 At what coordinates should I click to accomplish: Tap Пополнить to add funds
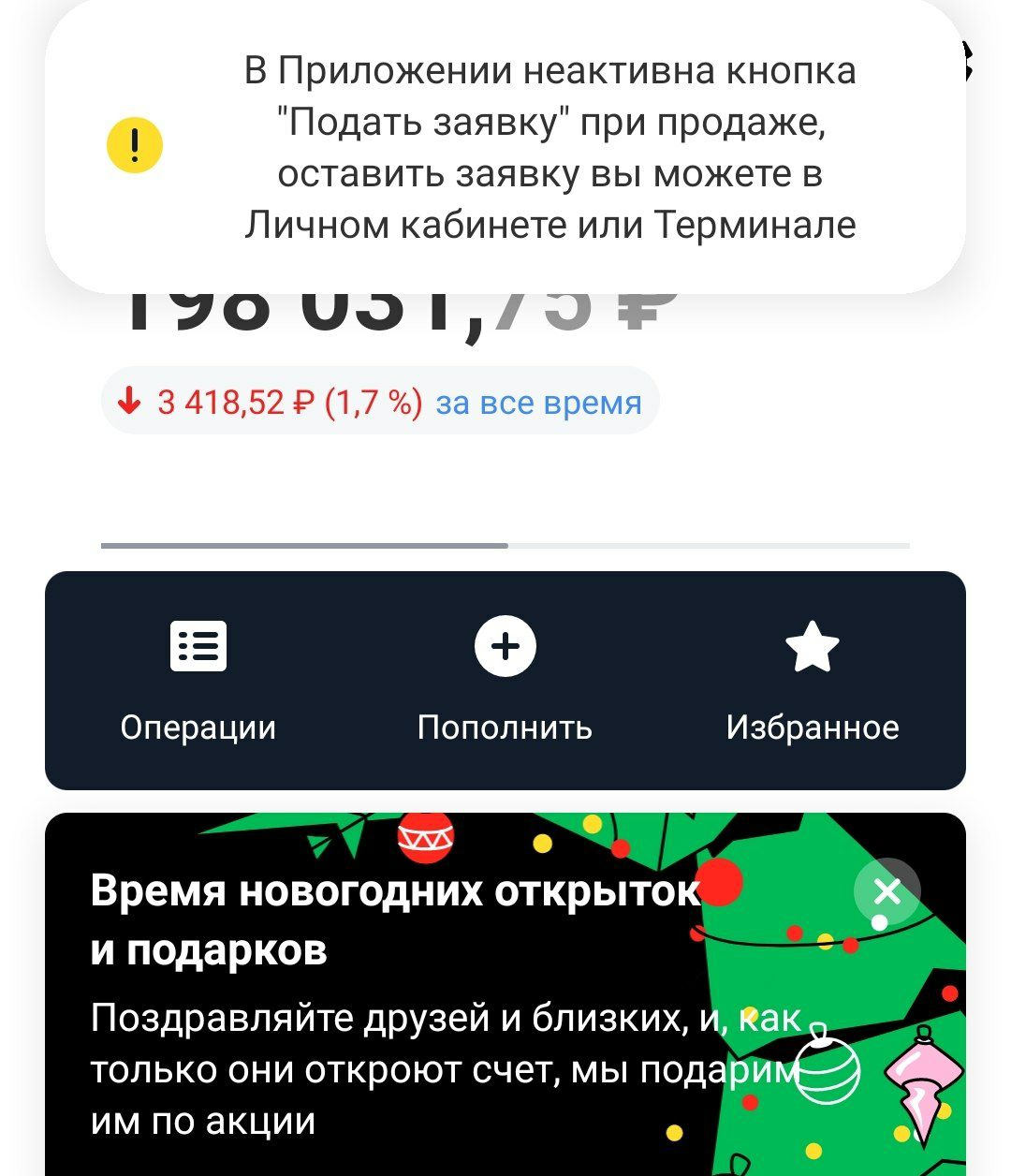tap(505, 681)
